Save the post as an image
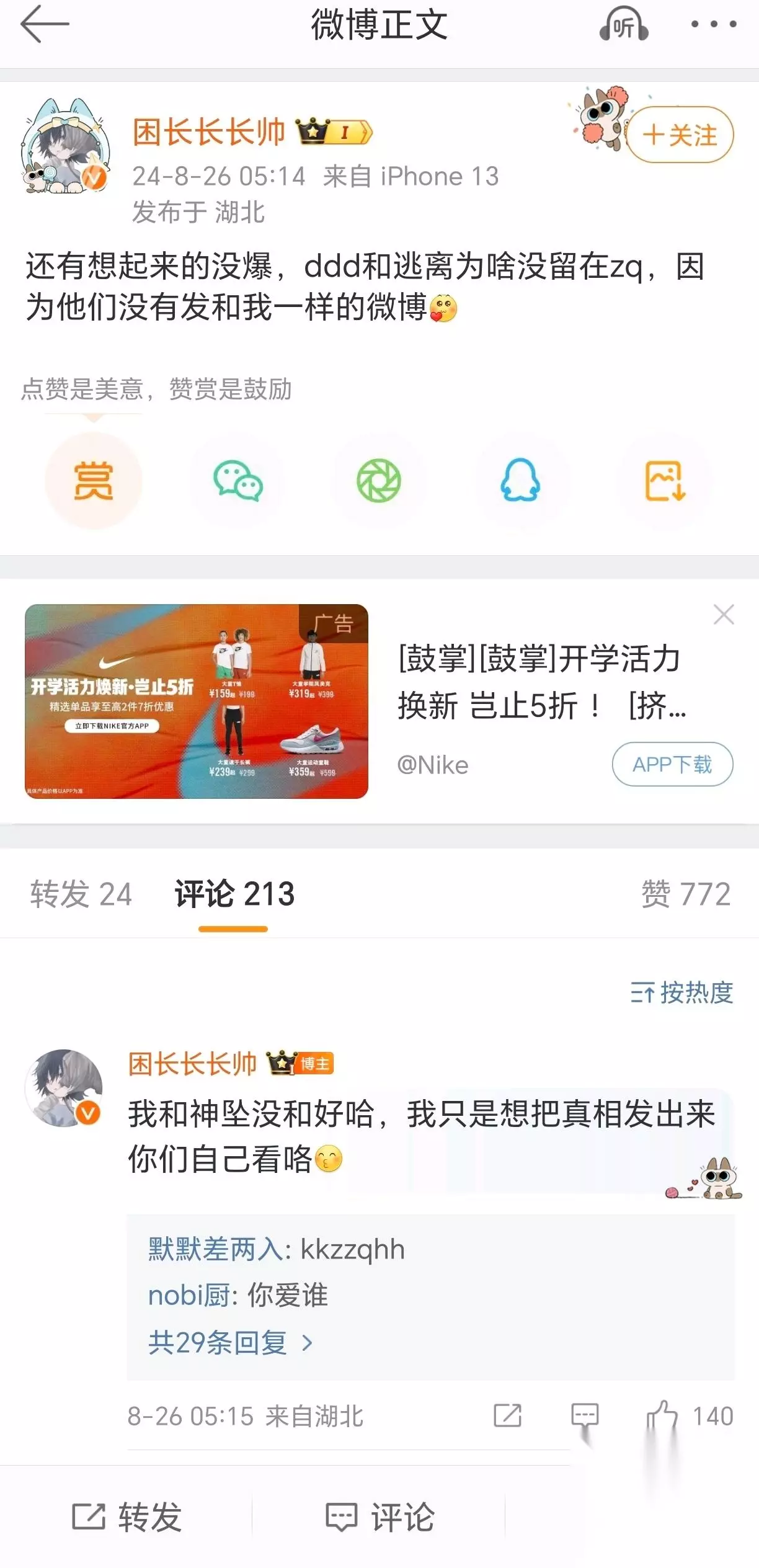The height and width of the screenshot is (1568, 759). pyautogui.click(x=665, y=481)
